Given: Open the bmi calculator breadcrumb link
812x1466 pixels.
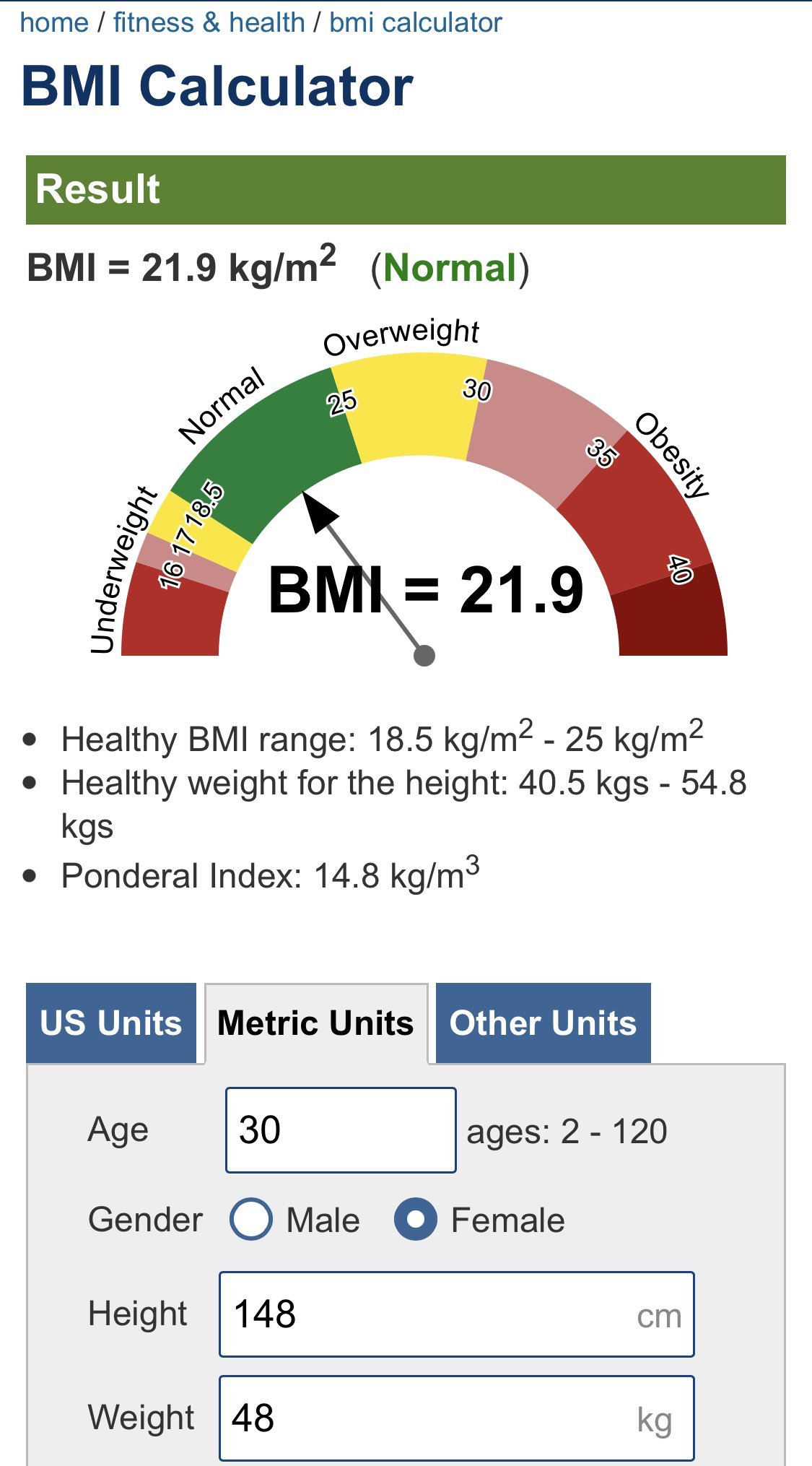Looking at the screenshot, I should click(415, 22).
